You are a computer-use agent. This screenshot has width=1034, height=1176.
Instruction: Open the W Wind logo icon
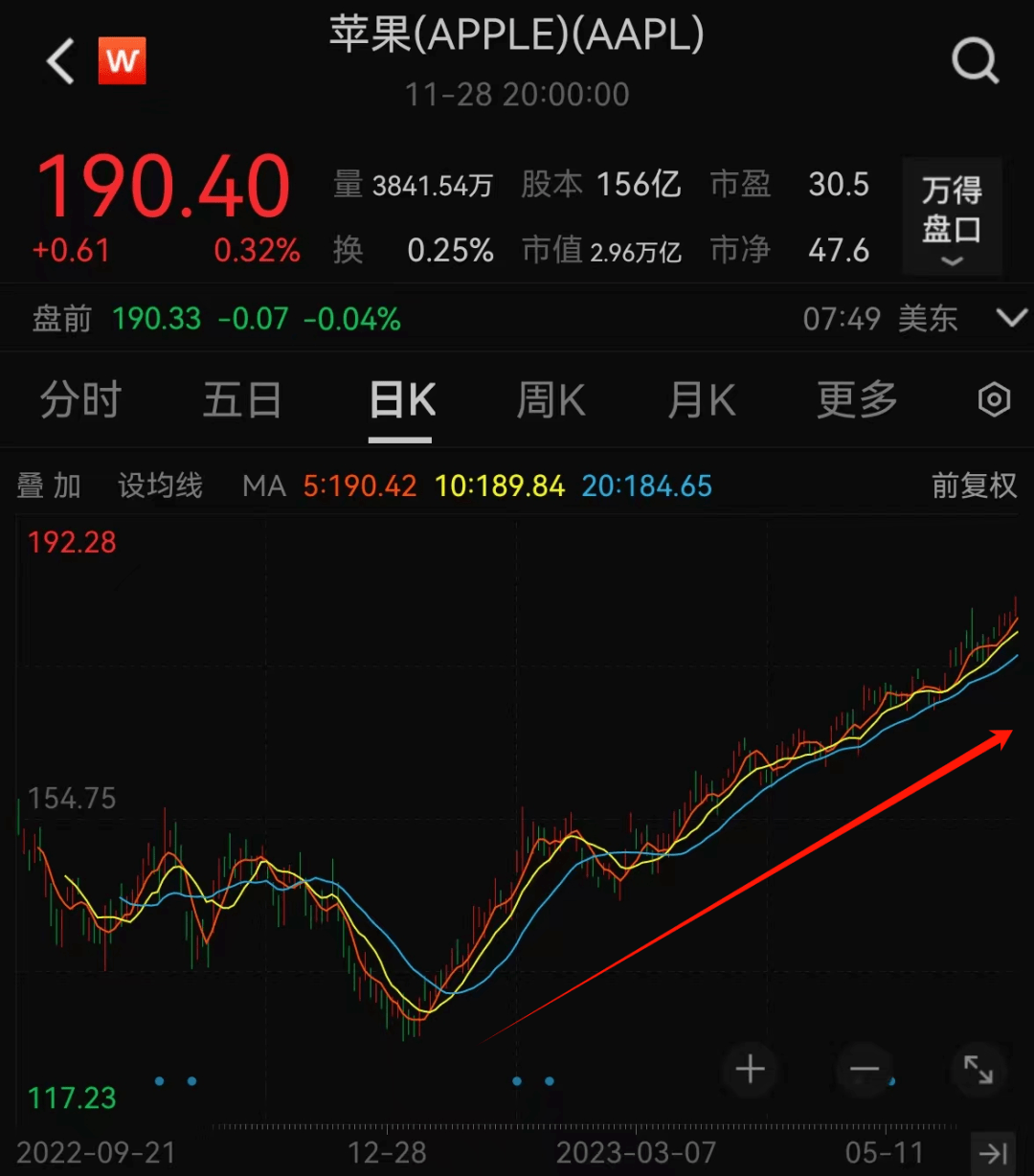(122, 61)
